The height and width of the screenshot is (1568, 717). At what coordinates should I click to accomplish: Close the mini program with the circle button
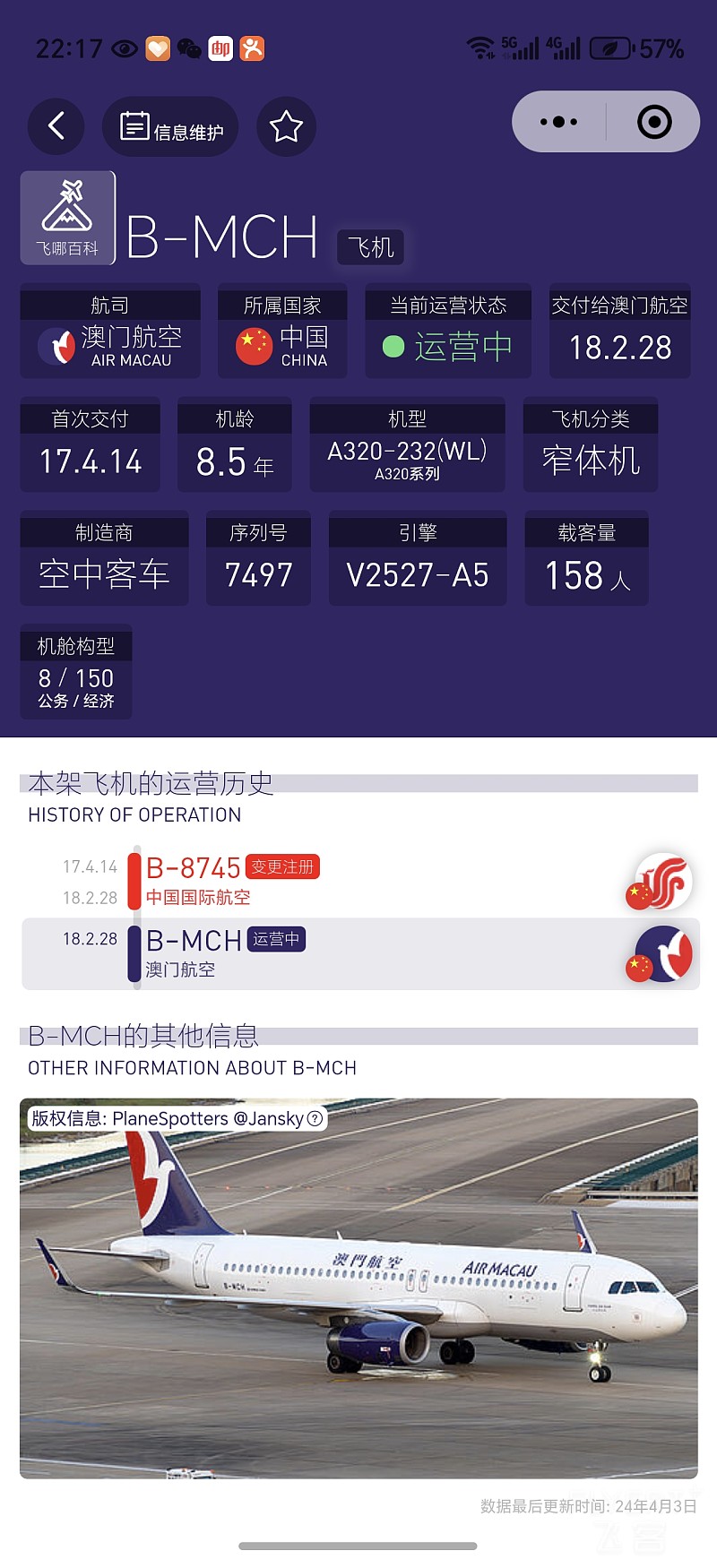[654, 122]
